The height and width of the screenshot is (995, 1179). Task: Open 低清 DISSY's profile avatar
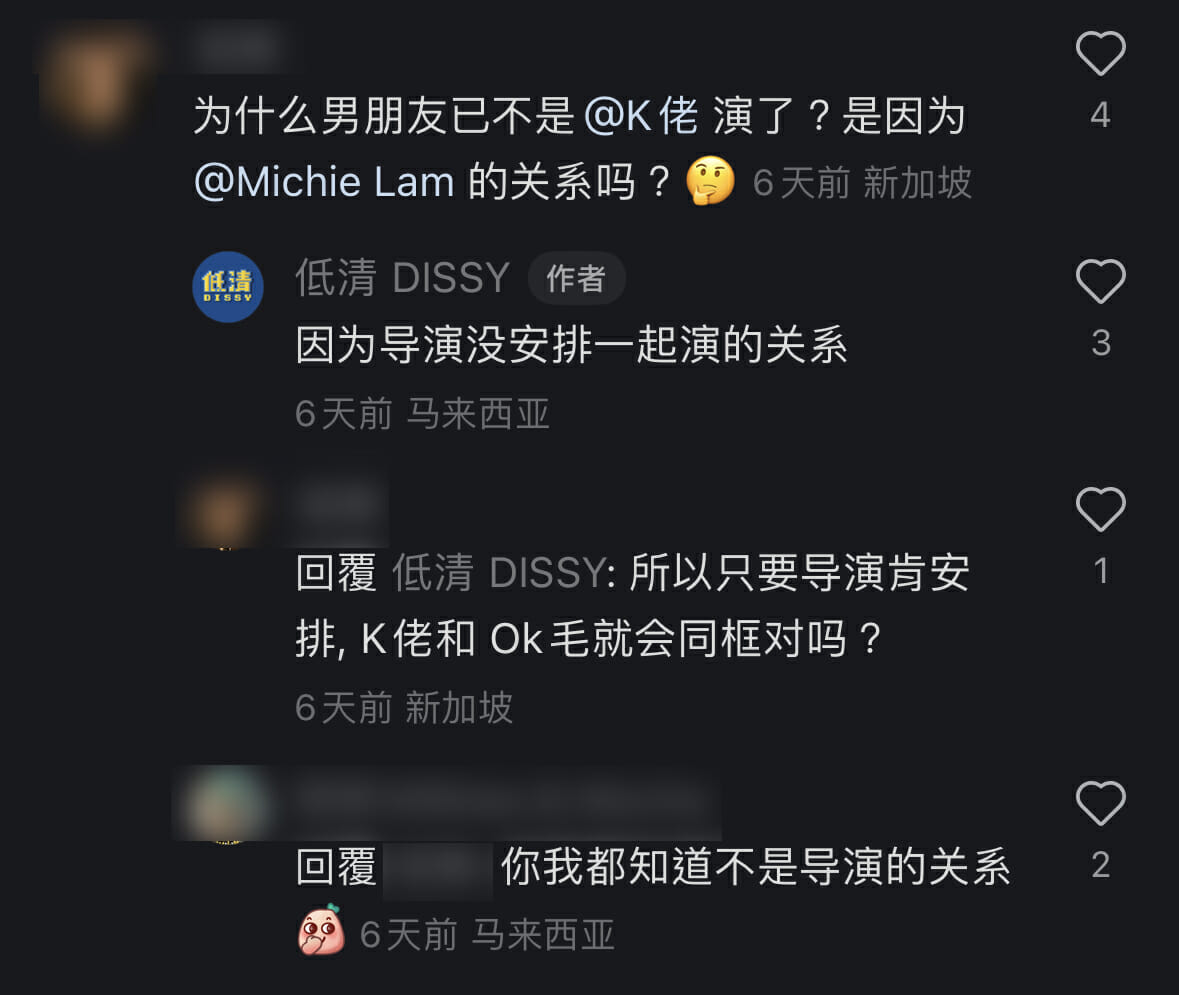(228, 287)
